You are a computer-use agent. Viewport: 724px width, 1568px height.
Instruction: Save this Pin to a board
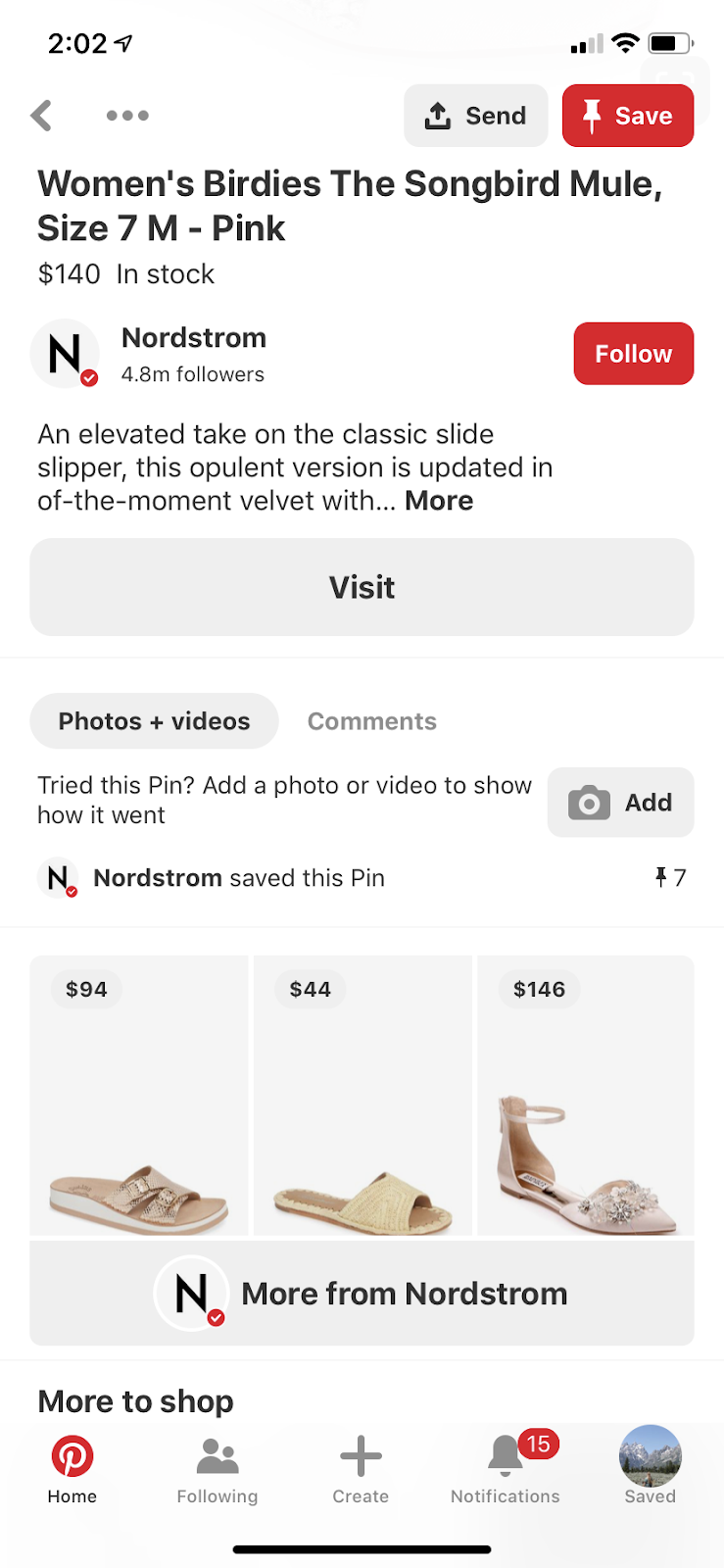click(628, 116)
